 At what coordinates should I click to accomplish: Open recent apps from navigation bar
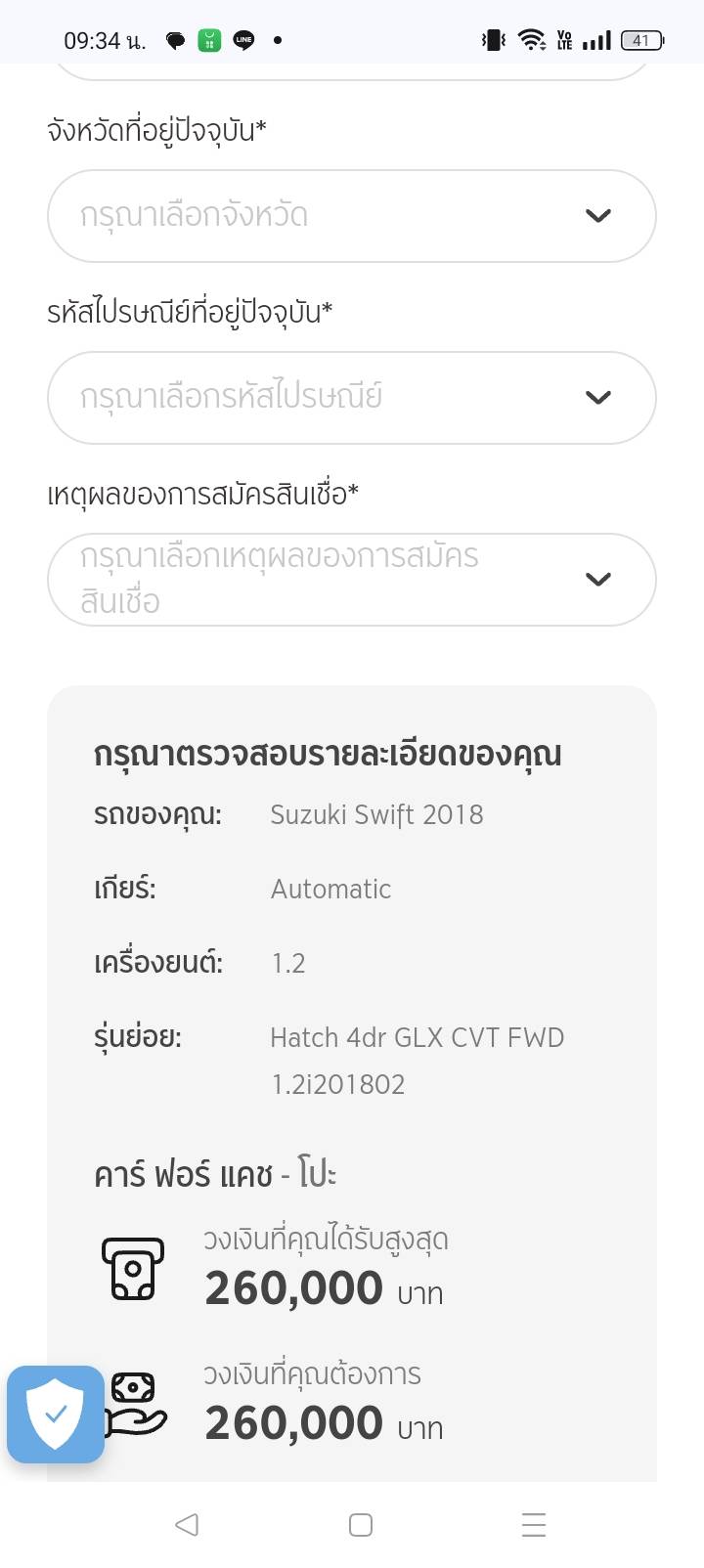533,1524
